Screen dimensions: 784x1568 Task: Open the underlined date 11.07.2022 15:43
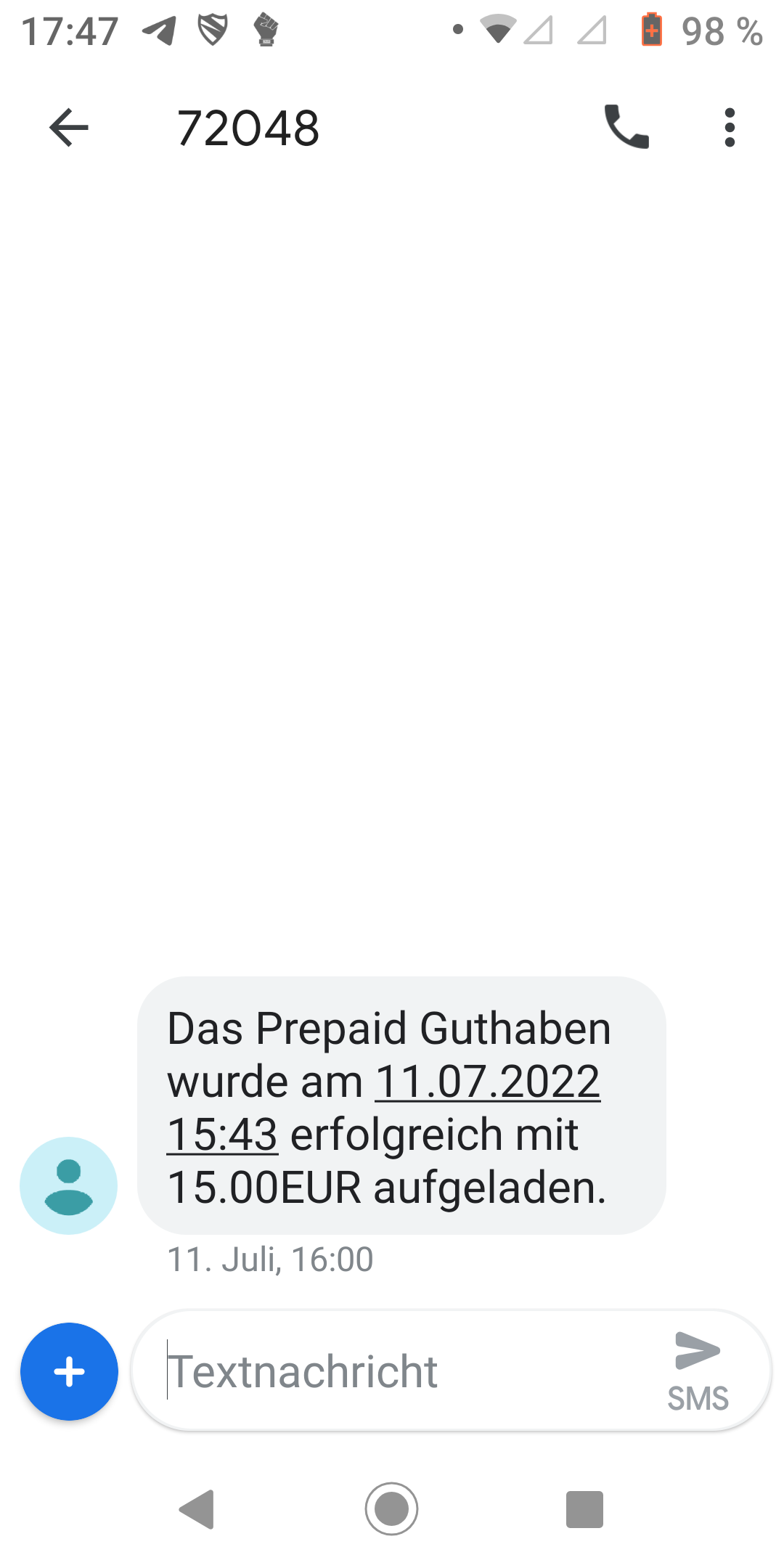[x=487, y=1082]
